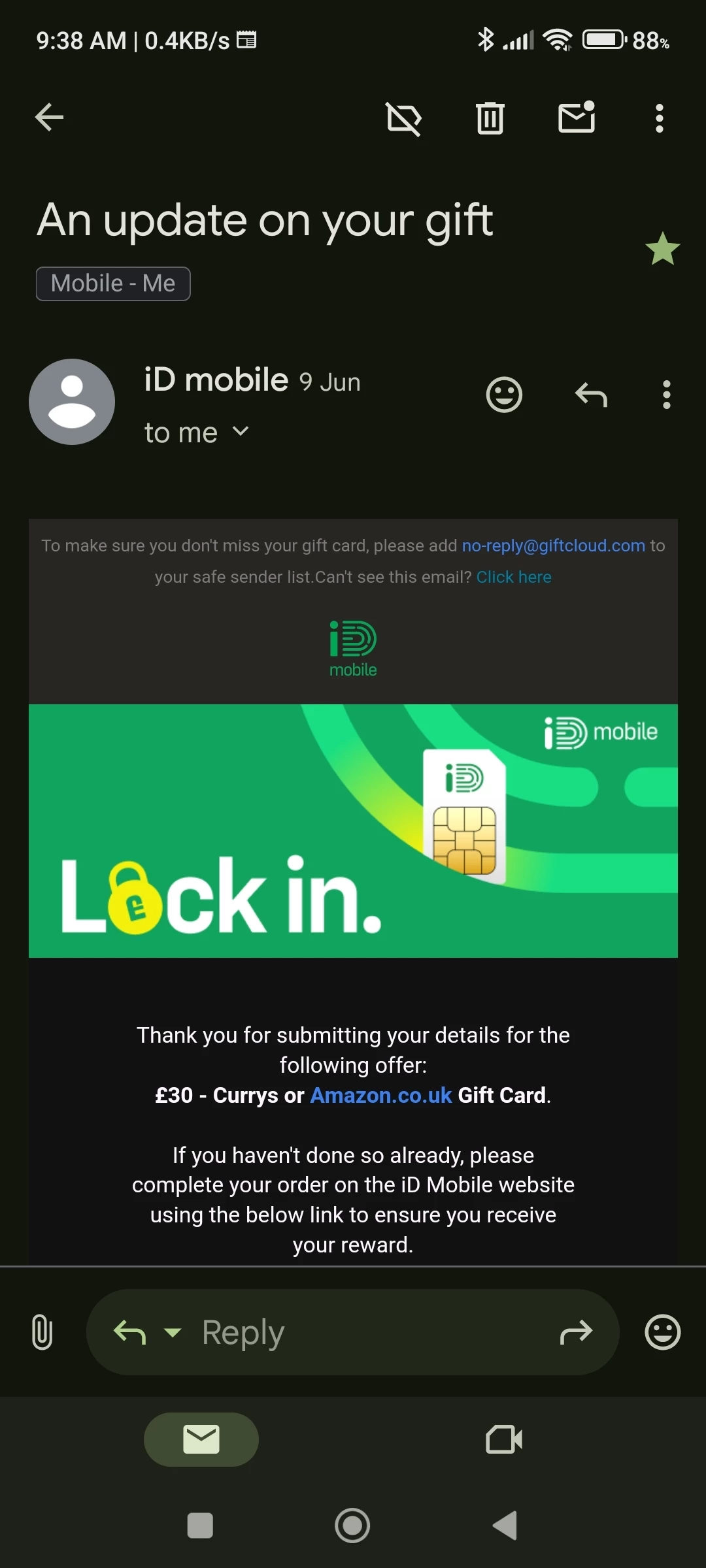Open the iD mobile sender avatar

pos(72,402)
